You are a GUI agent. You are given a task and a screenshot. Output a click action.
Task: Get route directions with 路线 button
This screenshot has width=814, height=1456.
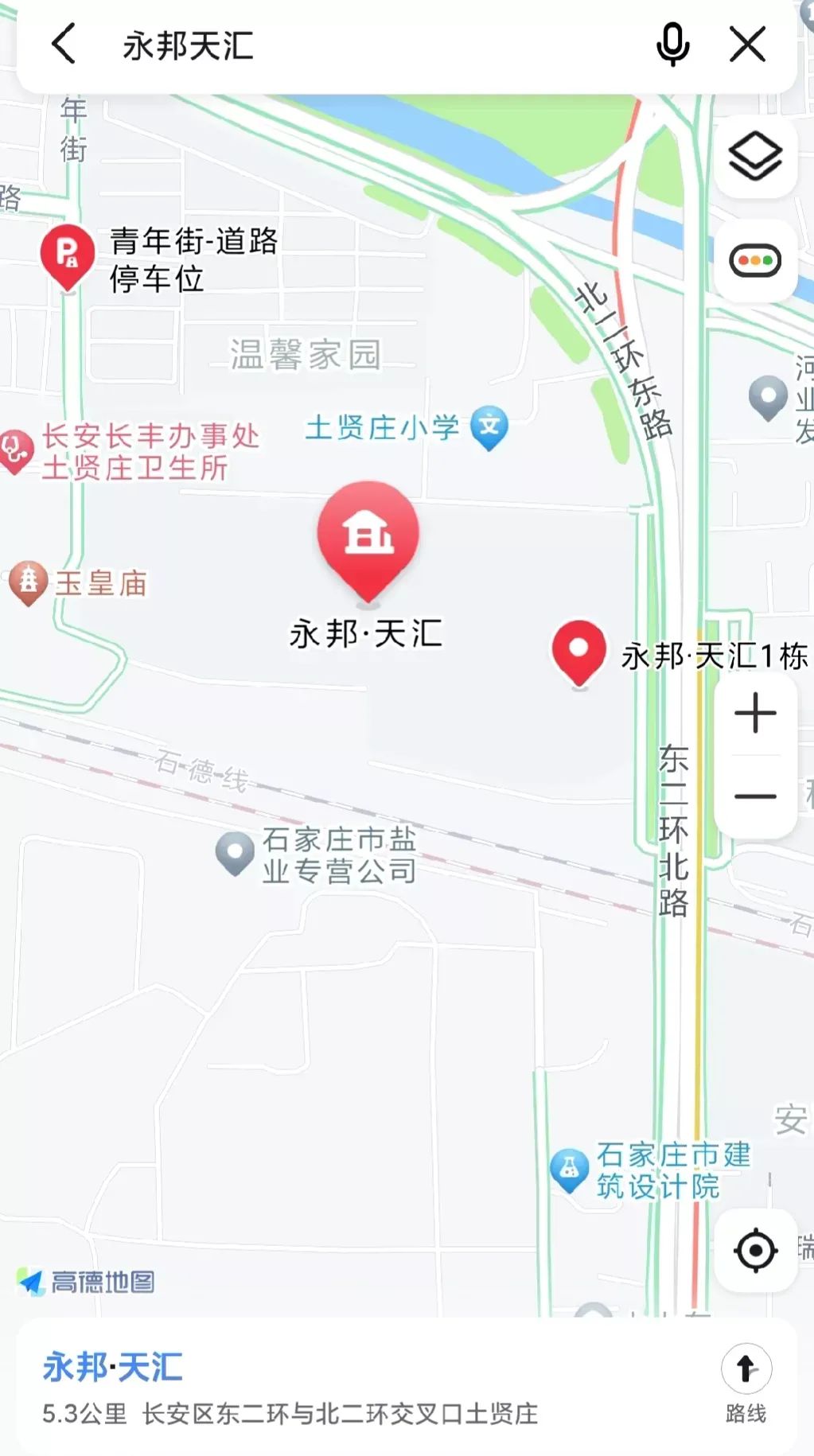pyautogui.click(x=746, y=1383)
